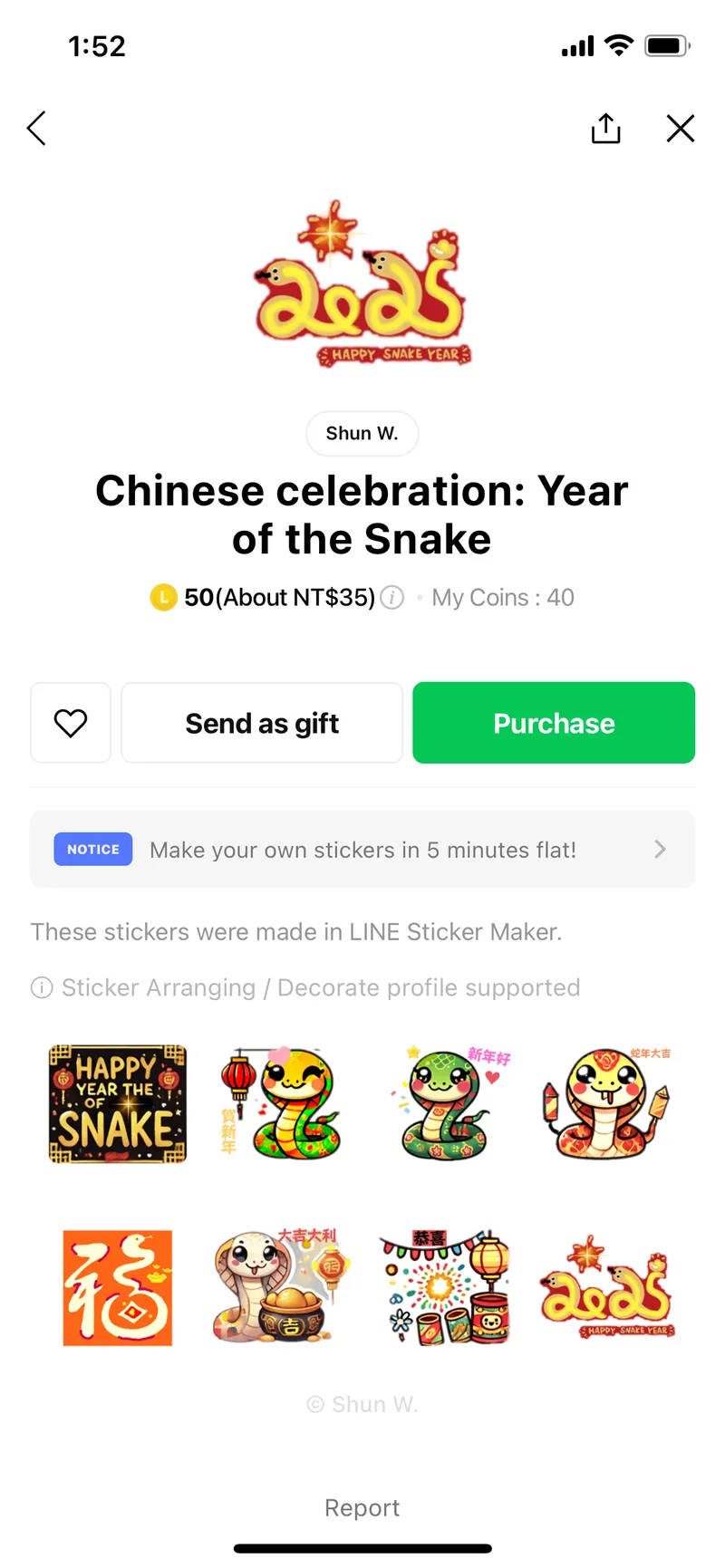Close the sticker detail page
The width and height of the screenshot is (725, 1568).
(x=680, y=129)
